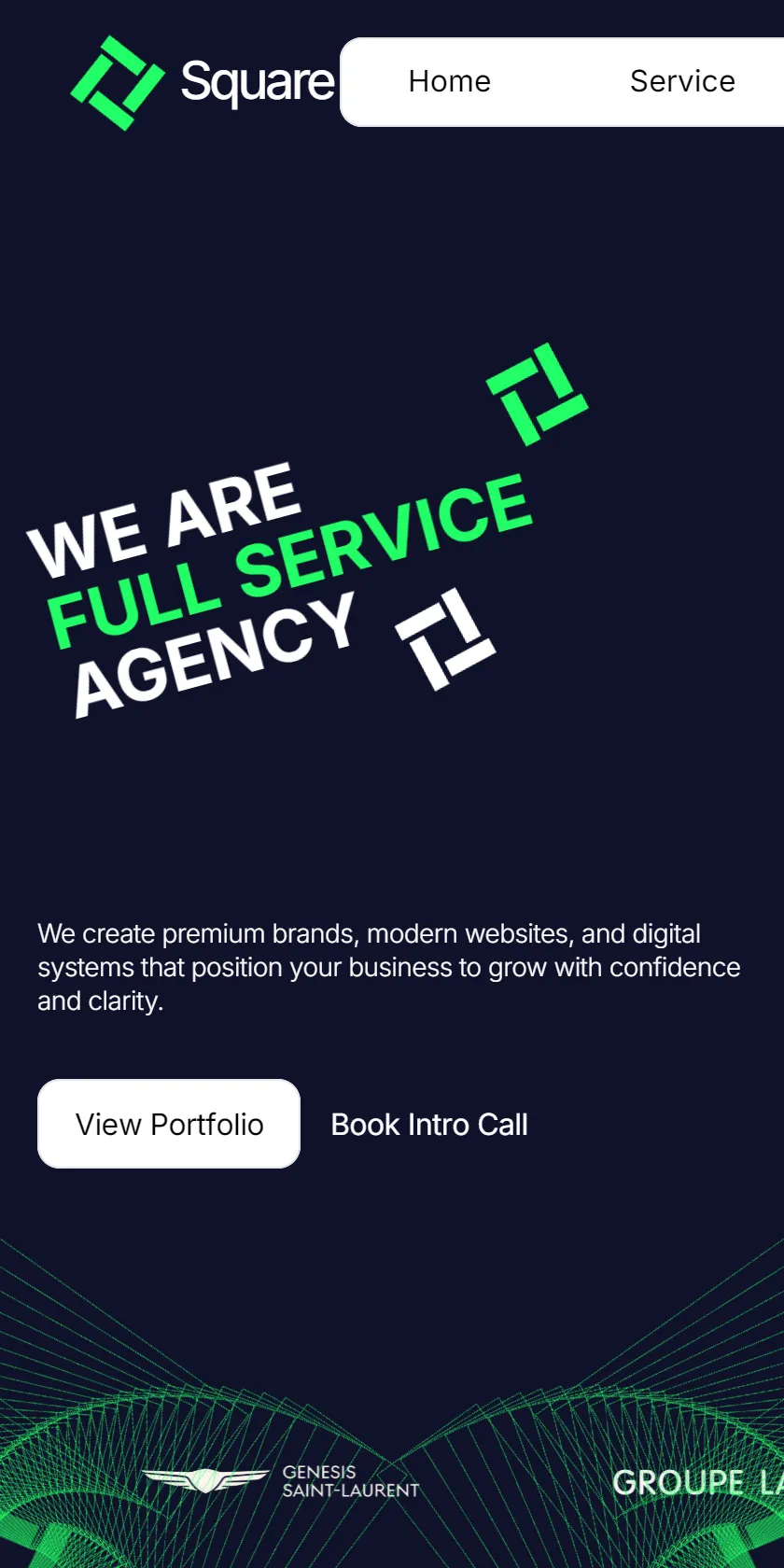The height and width of the screenshot is (1568, 784).
Task: Tap the View Portfolio button
Action: click(x=169, y=1124)
